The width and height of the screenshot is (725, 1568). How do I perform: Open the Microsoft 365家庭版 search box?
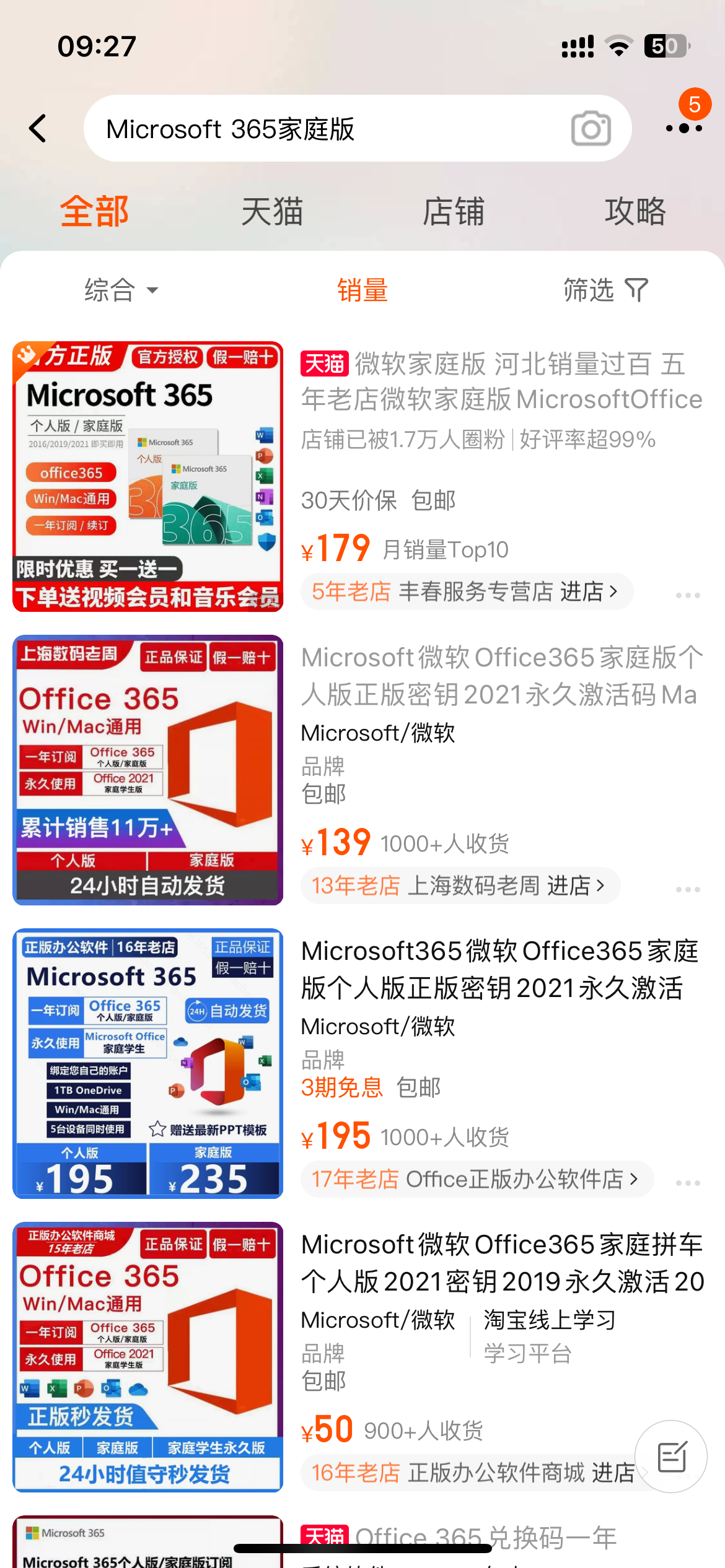pos(322,129)
